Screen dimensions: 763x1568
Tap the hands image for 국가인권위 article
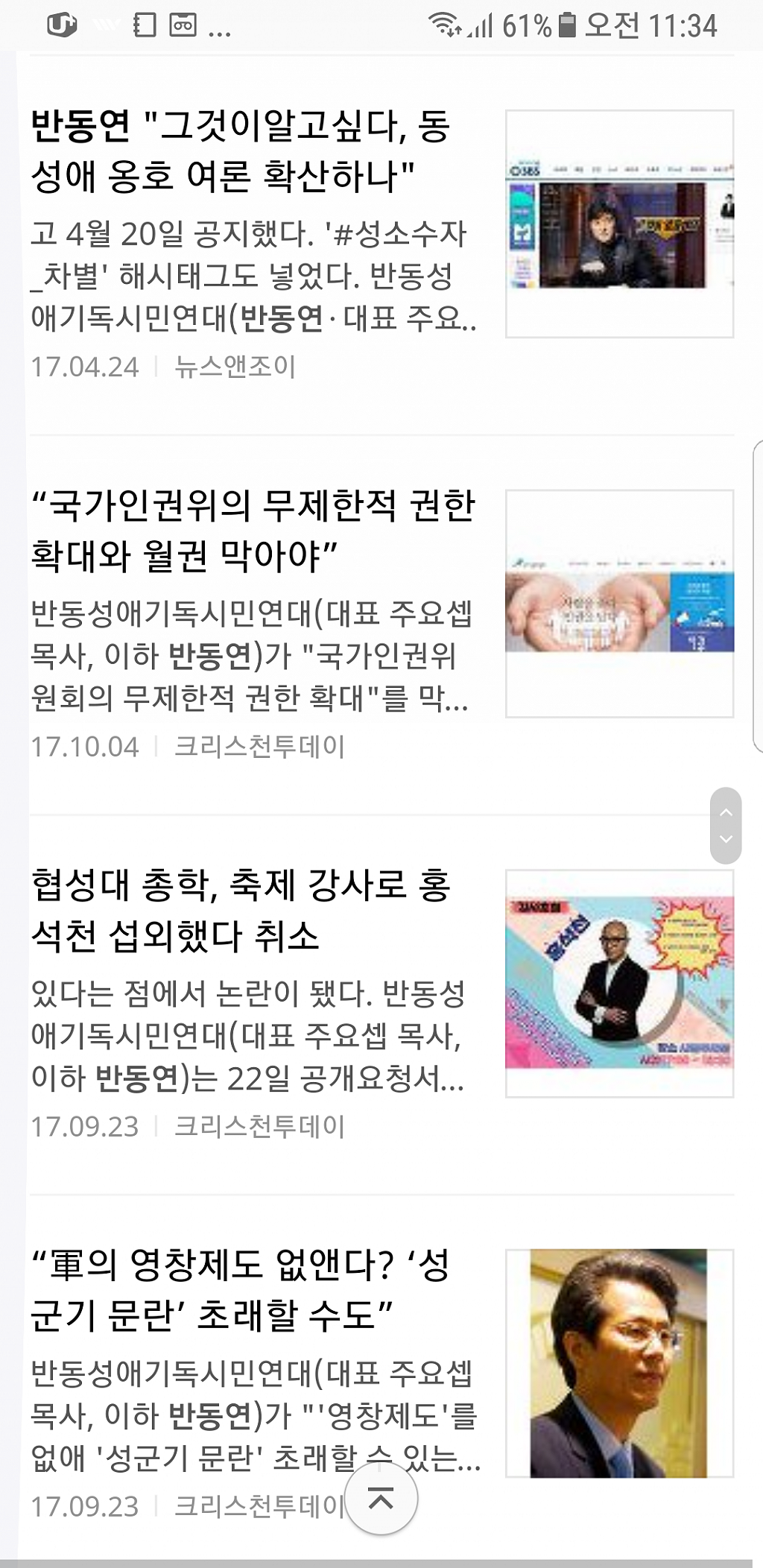point(619,604)
